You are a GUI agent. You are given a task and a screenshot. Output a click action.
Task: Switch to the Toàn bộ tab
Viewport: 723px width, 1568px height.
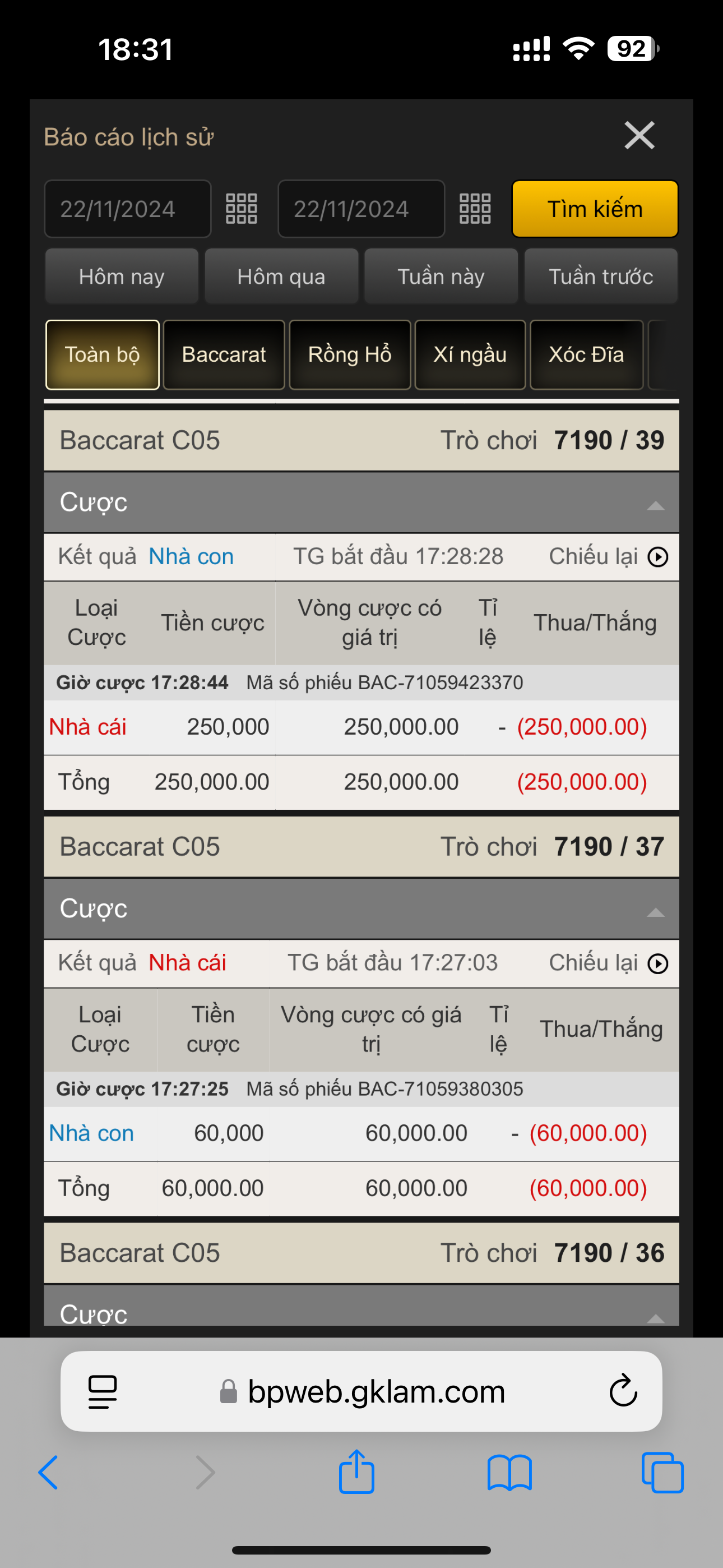pyautogui.click(x=102, y=354)
